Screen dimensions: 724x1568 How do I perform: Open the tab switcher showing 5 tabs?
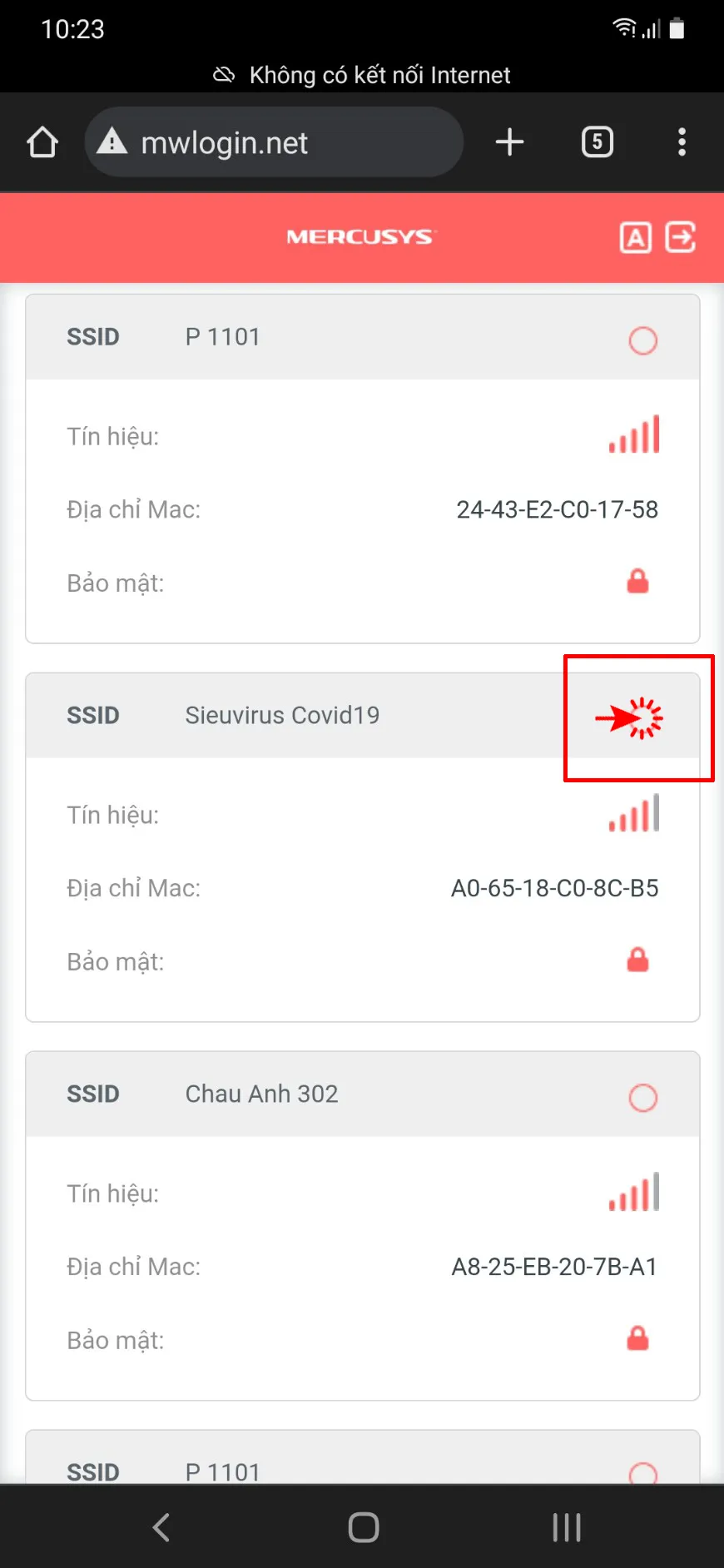pyautogui.click(x=596, y=141)
